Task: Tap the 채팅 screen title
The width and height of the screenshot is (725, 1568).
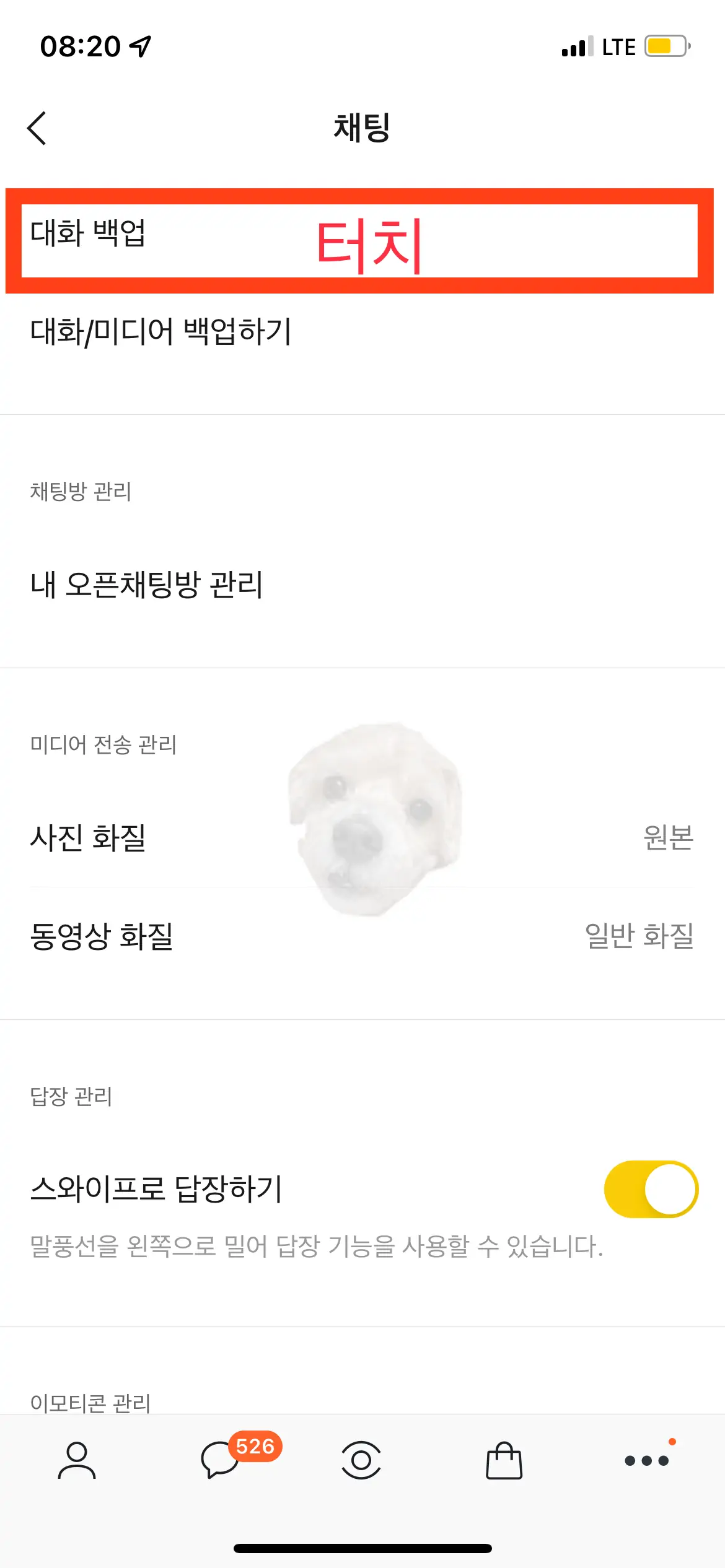Action: point(362,126)
